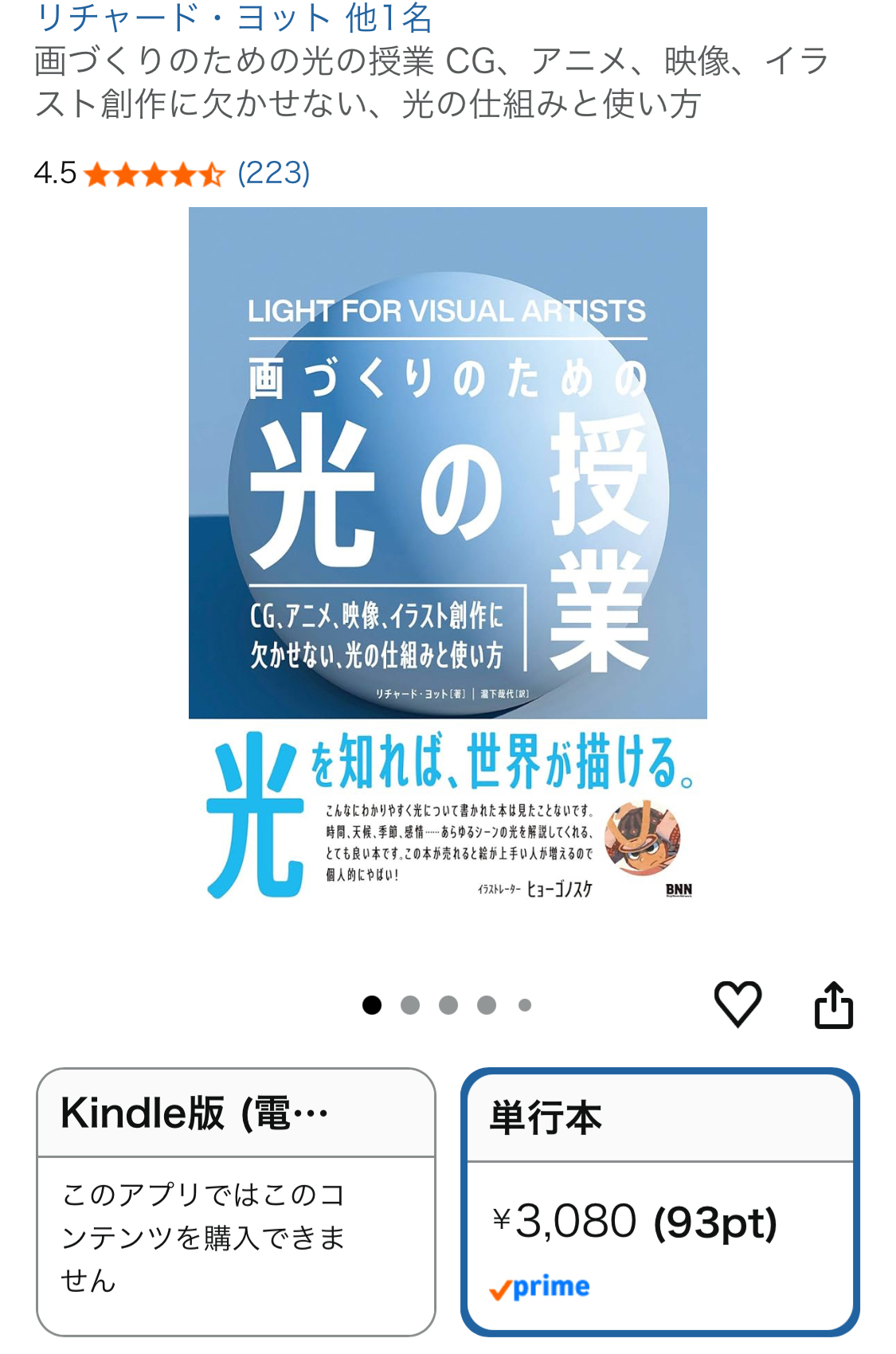Viewport: 896px width, 1354px height.
Task: Open the 223 customer reviews
Action: click(x=273, y=173)
